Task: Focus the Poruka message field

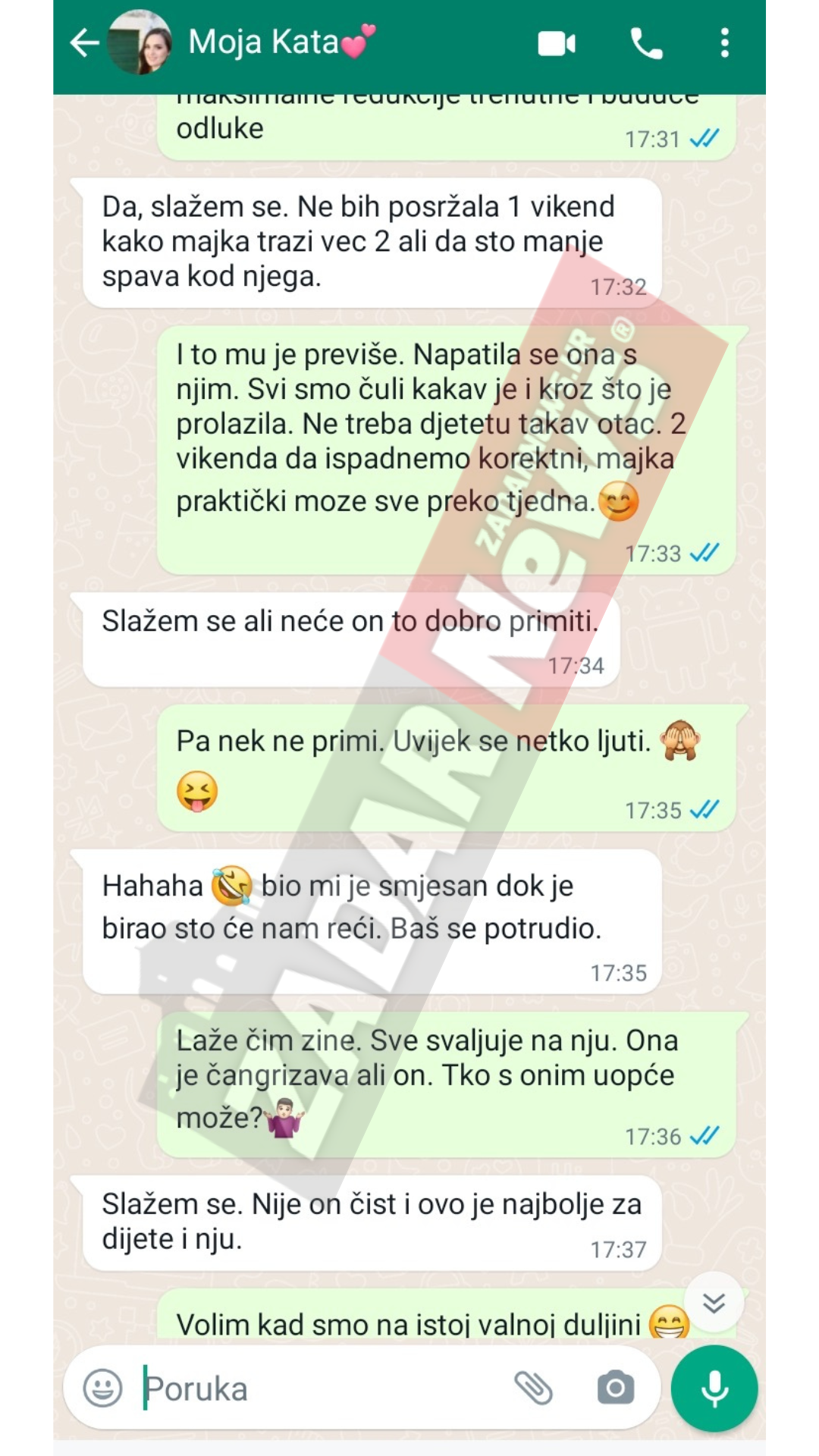Action: 318,1389
